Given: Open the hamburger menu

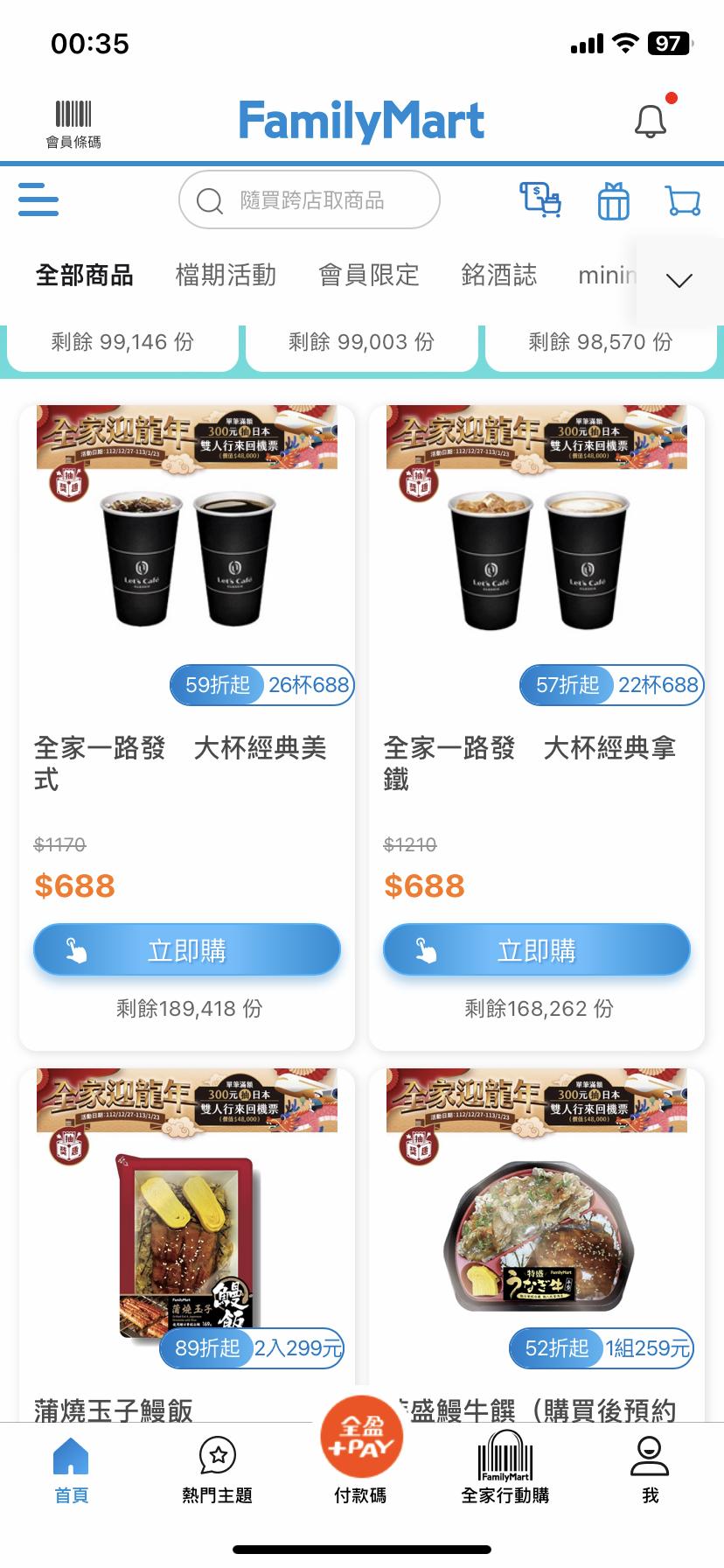Looking at the screenshot, I should pos(38,199).
